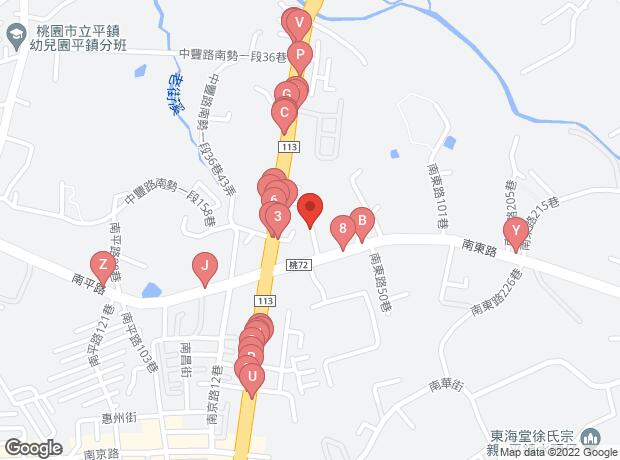Tap the marker numbered 8
The width and height of the screenshot is (620, 460).
click(x=343, y=229)
